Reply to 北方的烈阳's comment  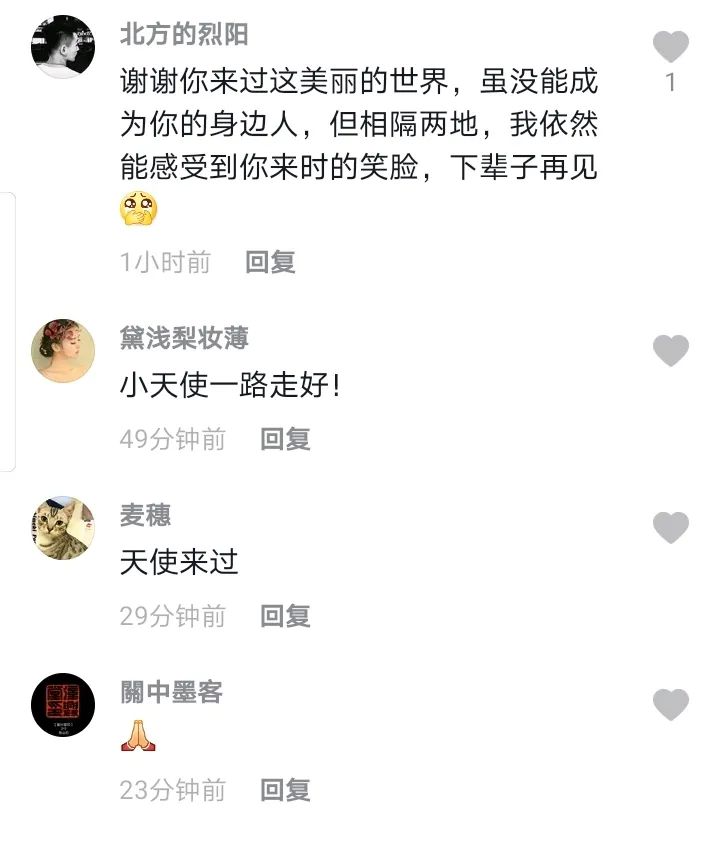[x=270, y=262]
